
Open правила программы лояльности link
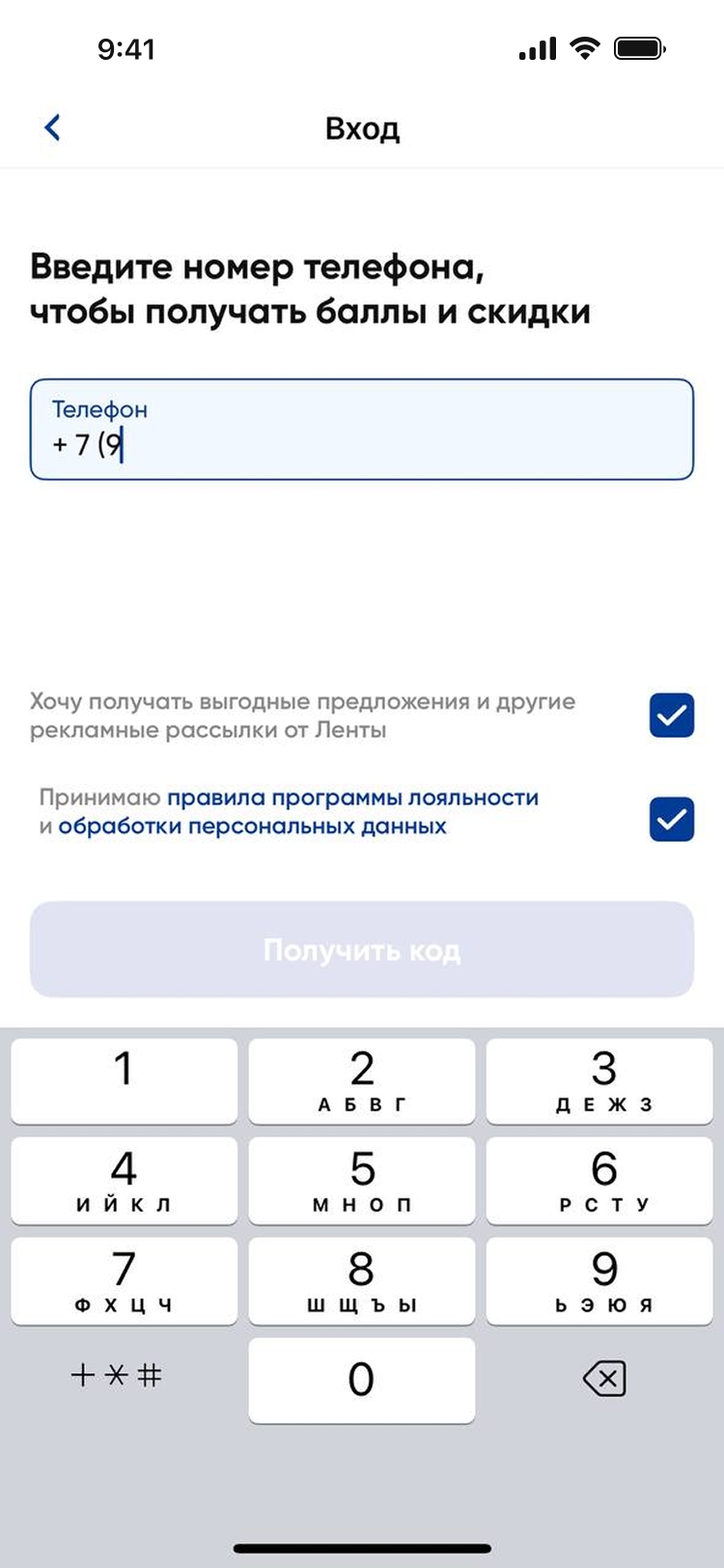click(x=352, y=798)
